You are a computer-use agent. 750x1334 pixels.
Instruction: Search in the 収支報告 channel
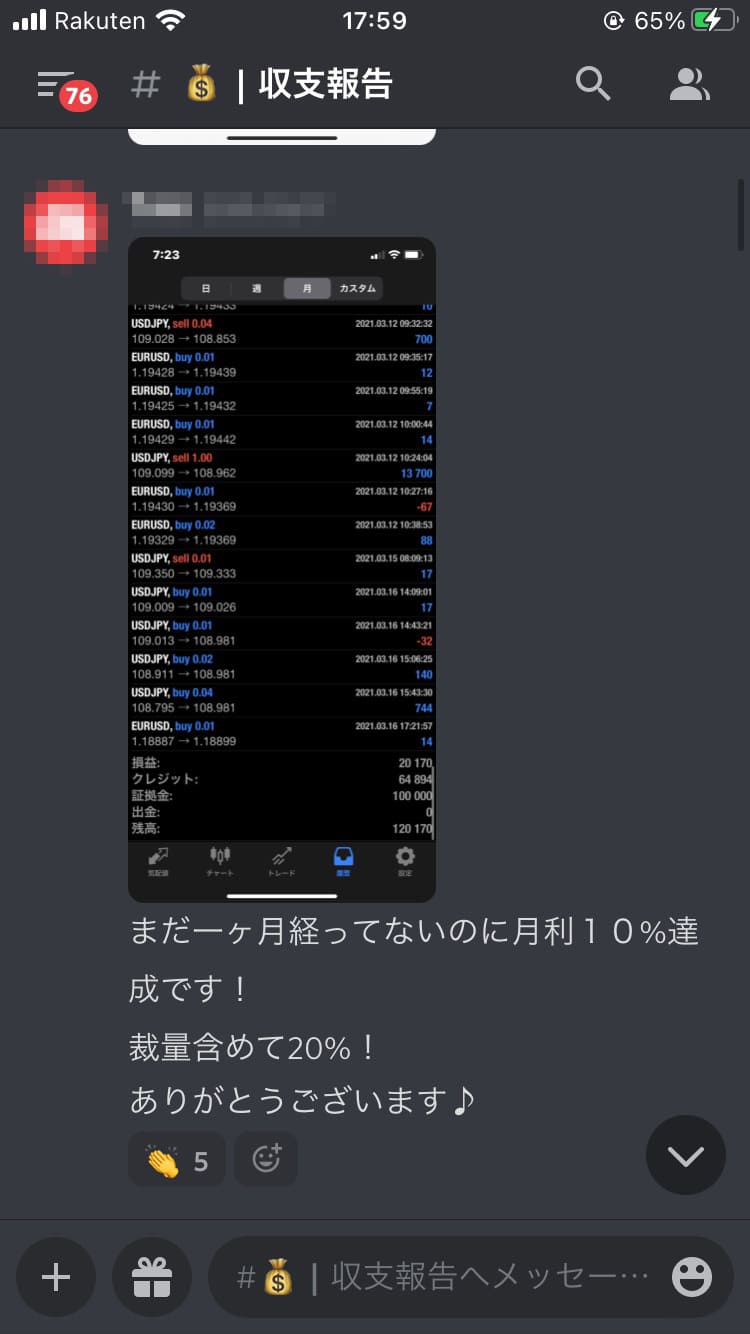tap(593, 85)
